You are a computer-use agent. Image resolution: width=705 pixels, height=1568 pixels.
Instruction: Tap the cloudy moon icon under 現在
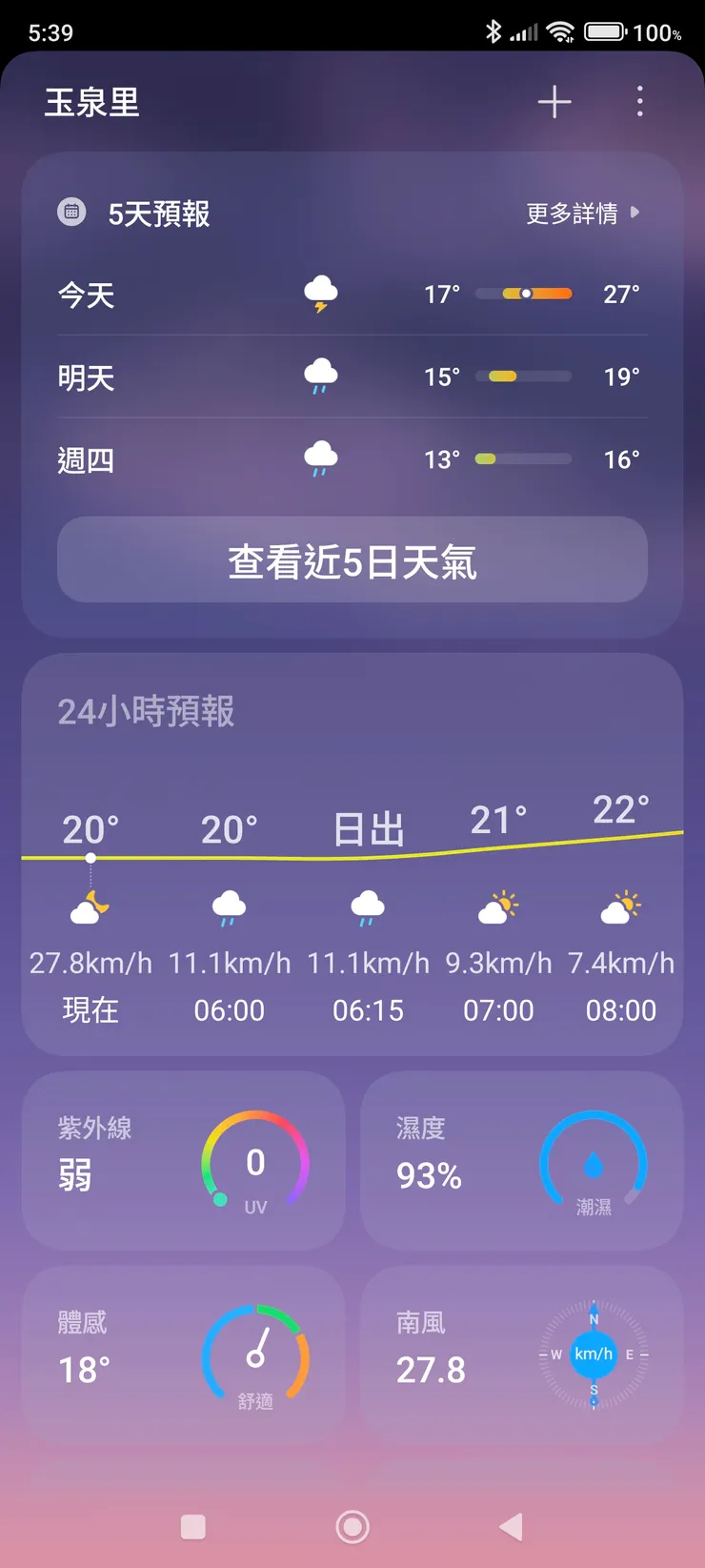point(91,907)
